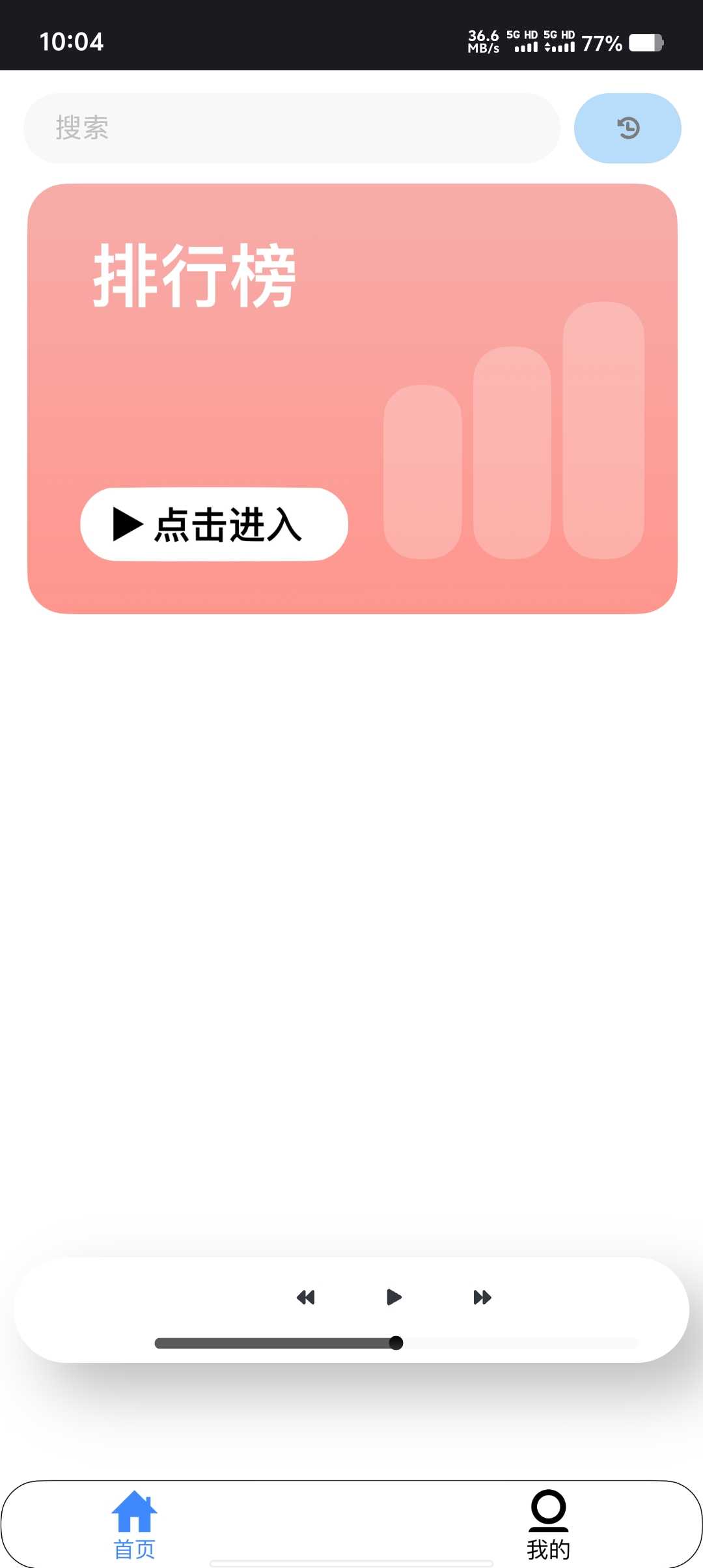Skip to the previous track
The width and height of the screenshot is (703, 1568).
305,1297
